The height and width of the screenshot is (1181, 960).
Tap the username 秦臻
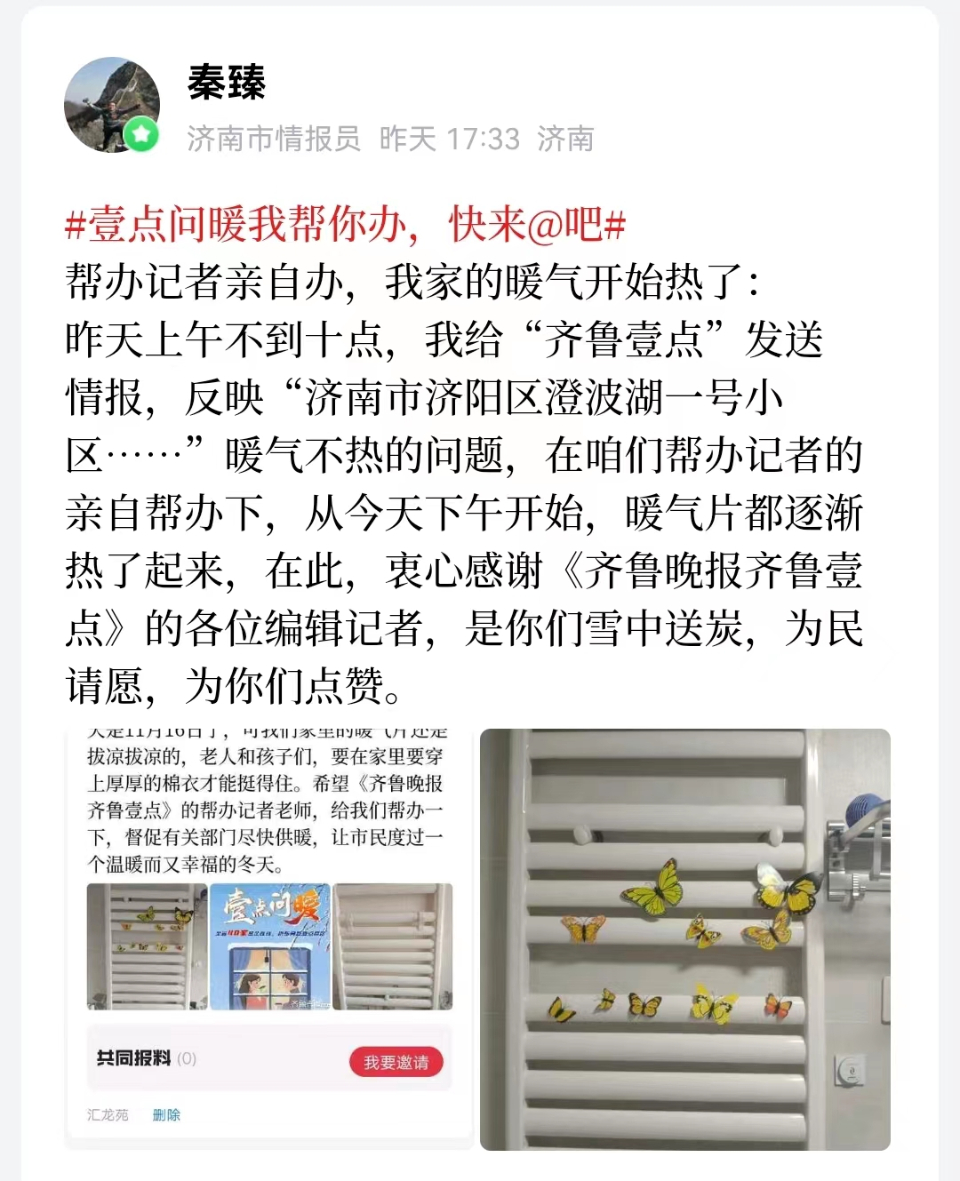pos(227,84)
